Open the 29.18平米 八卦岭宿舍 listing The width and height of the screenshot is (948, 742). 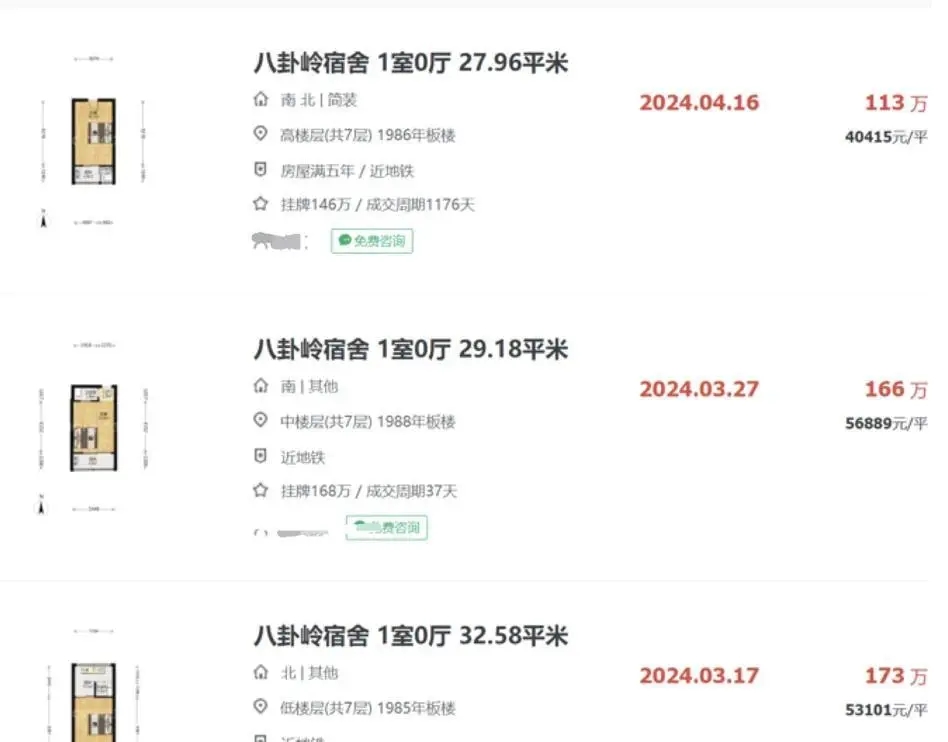(x=410, y=349)
